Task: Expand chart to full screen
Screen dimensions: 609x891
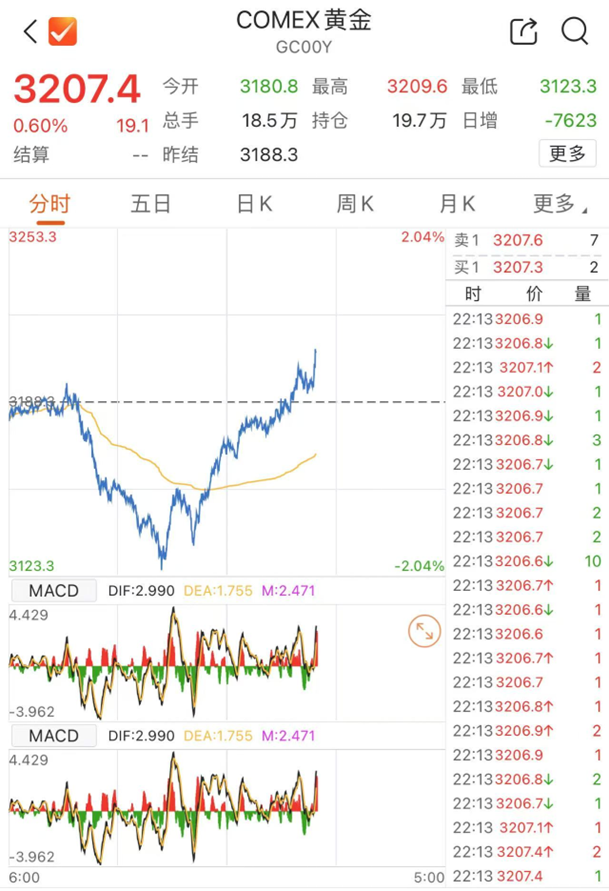Action: [x=424, y=631]
